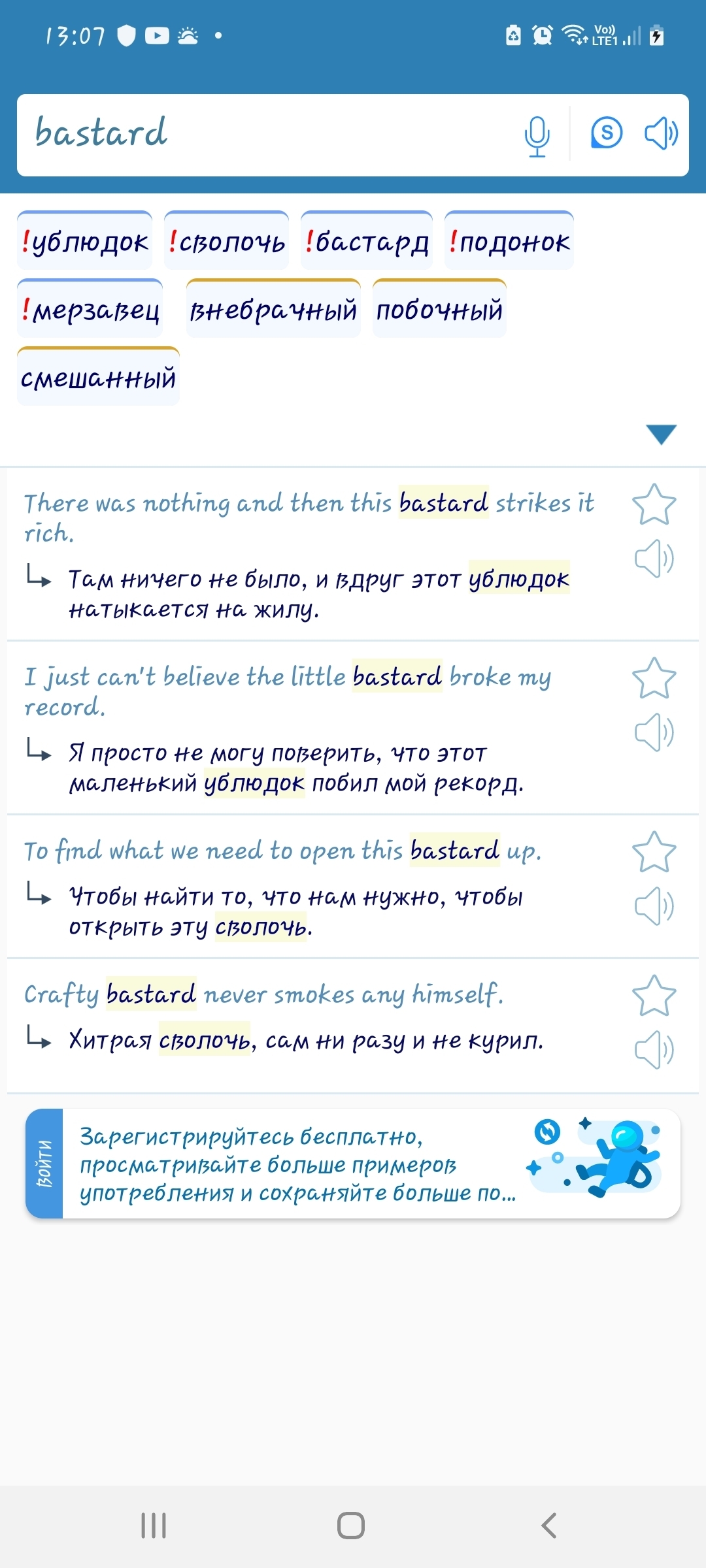
Task: Open the spell-check S icon
Action: click(607, 133)
